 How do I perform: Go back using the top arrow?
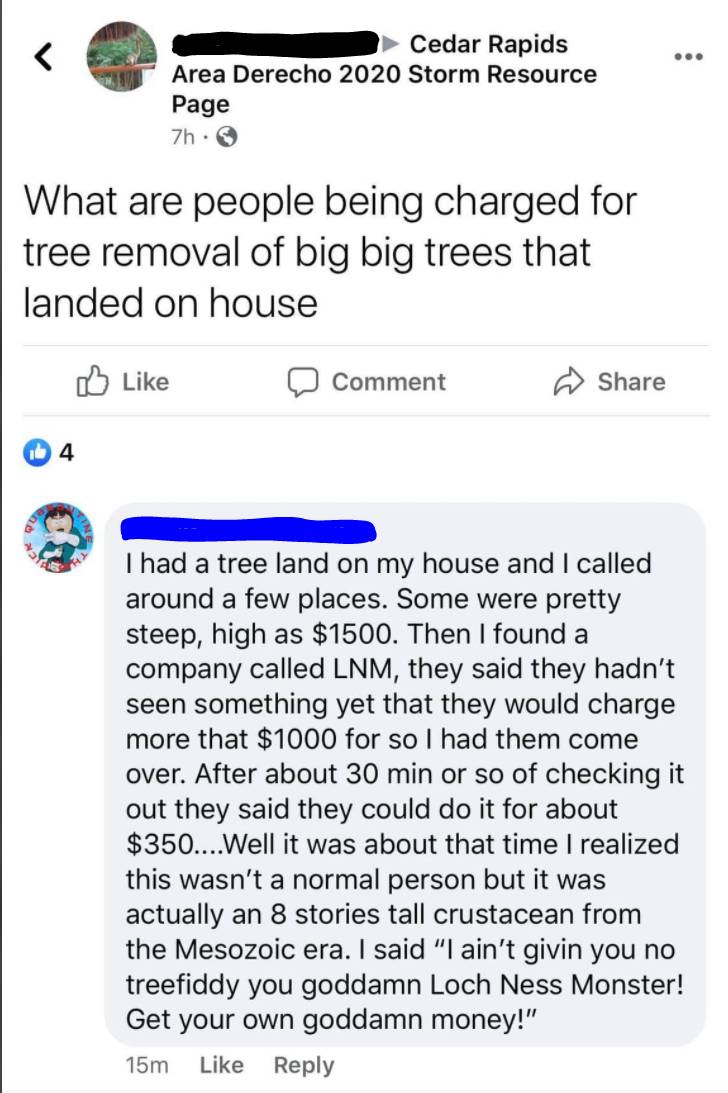43,58
